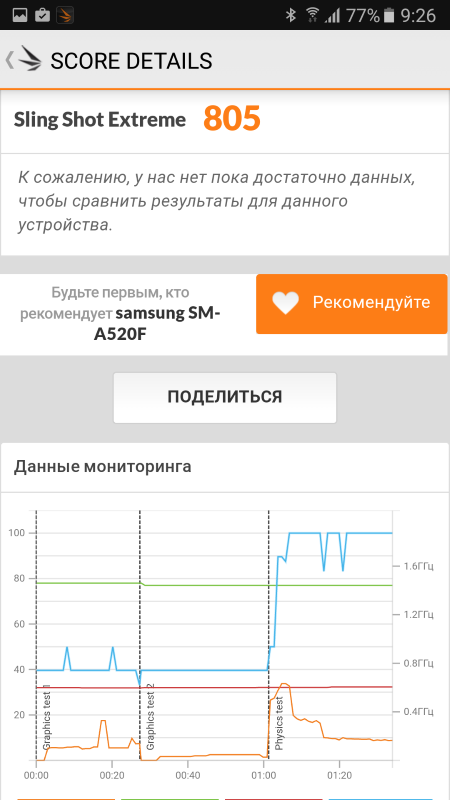Go back from Score Details

coord(23,60)
